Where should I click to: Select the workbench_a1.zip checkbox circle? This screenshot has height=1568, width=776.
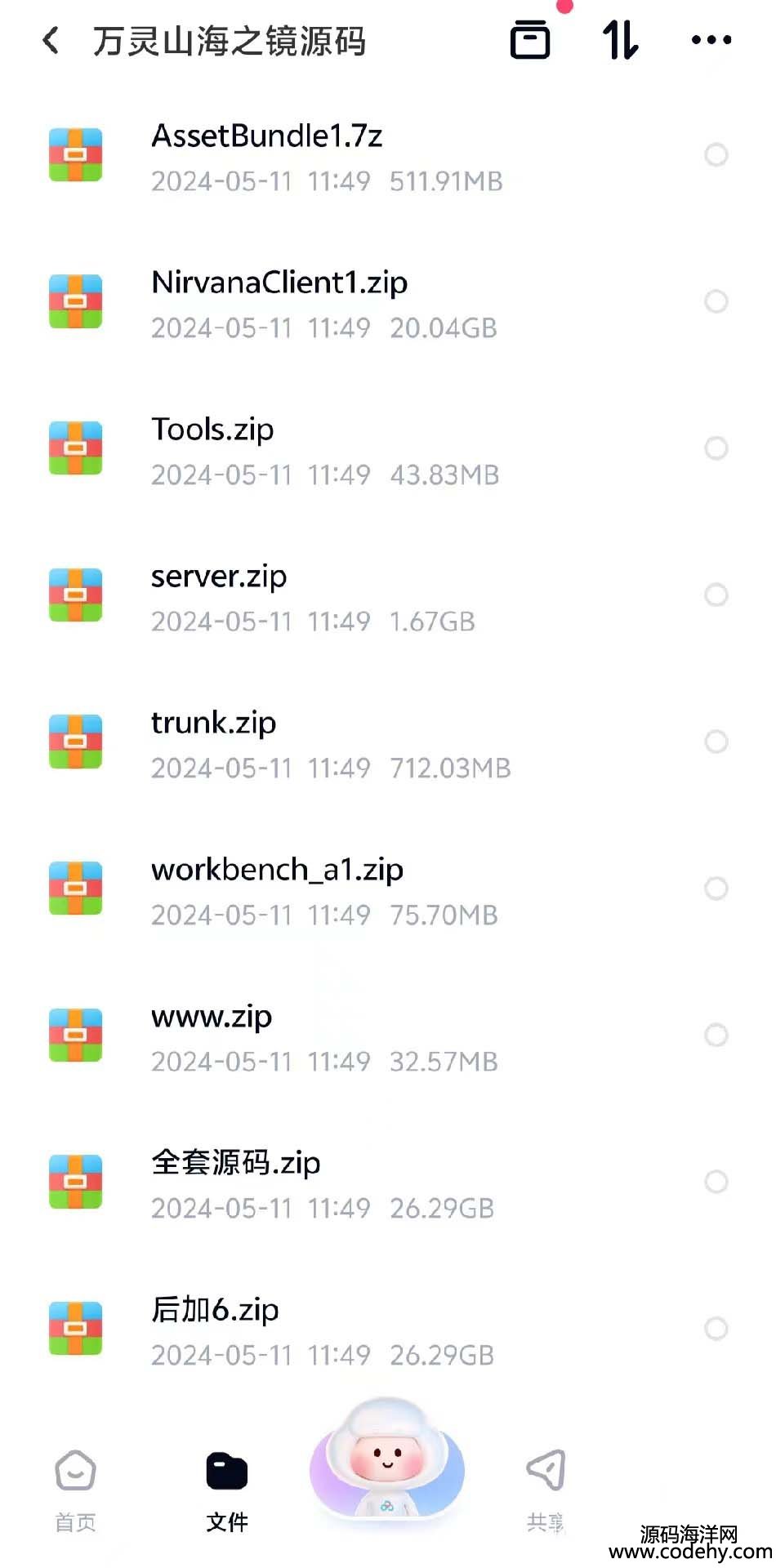click(x=716, y=888)
